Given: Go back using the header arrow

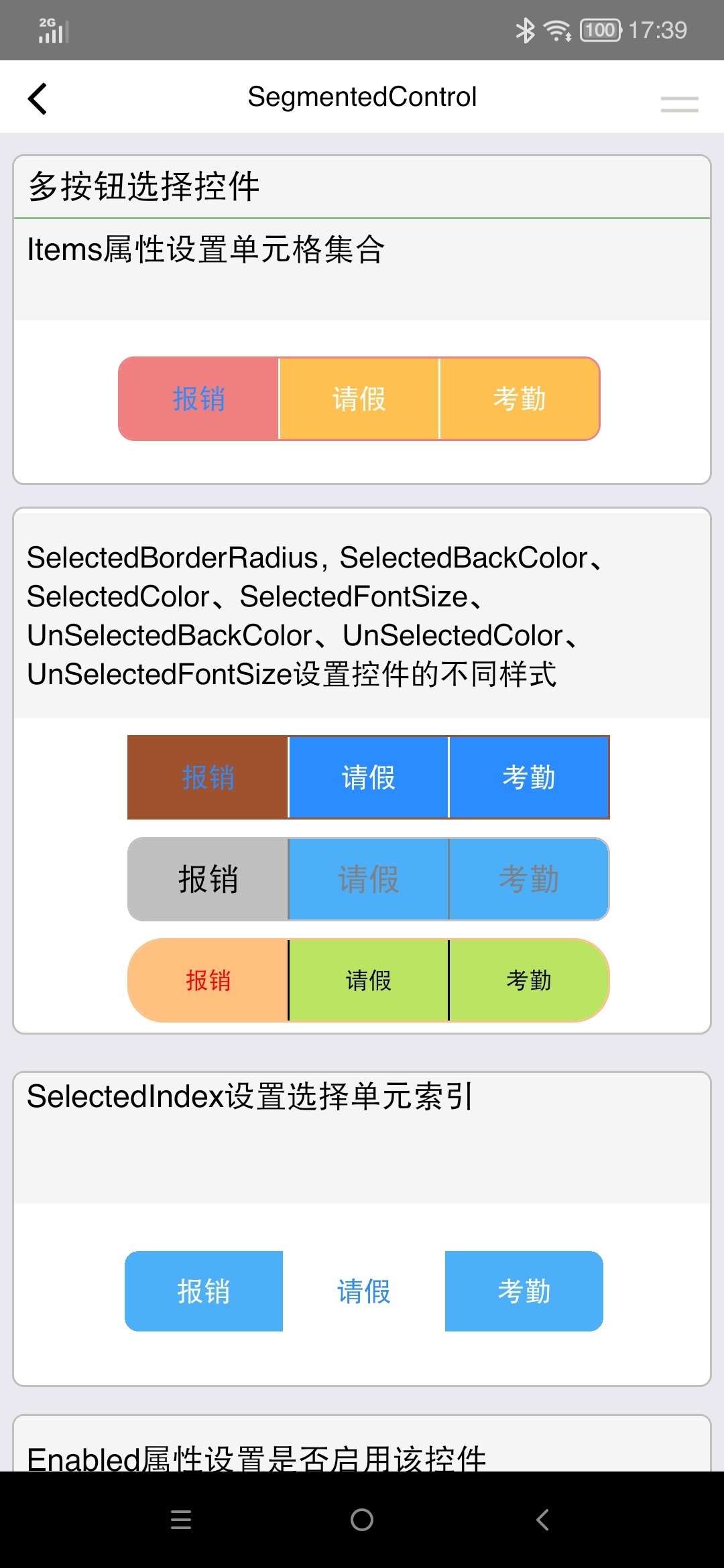Looking at the screenshot, I should [38, 99].
